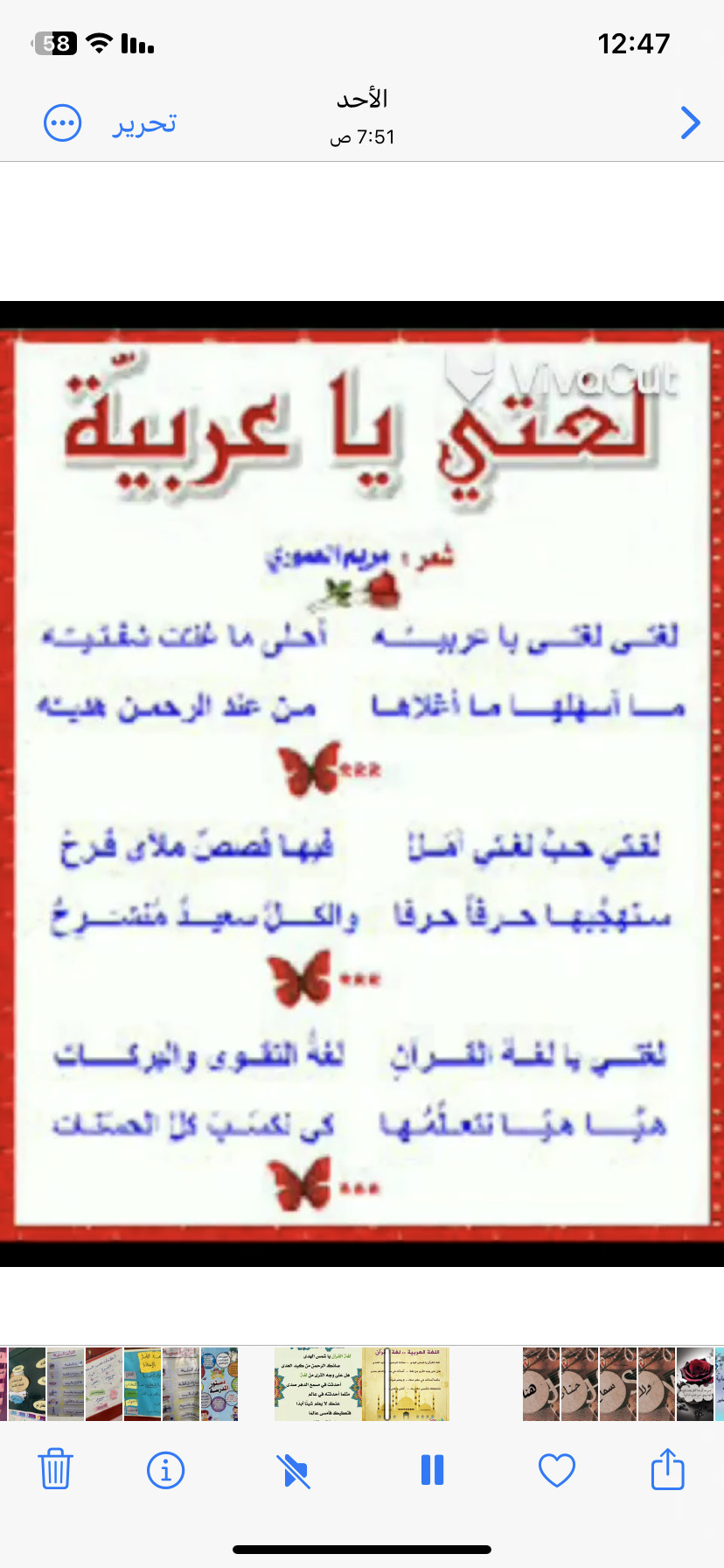Pause the video playback

click(432, 1469)
